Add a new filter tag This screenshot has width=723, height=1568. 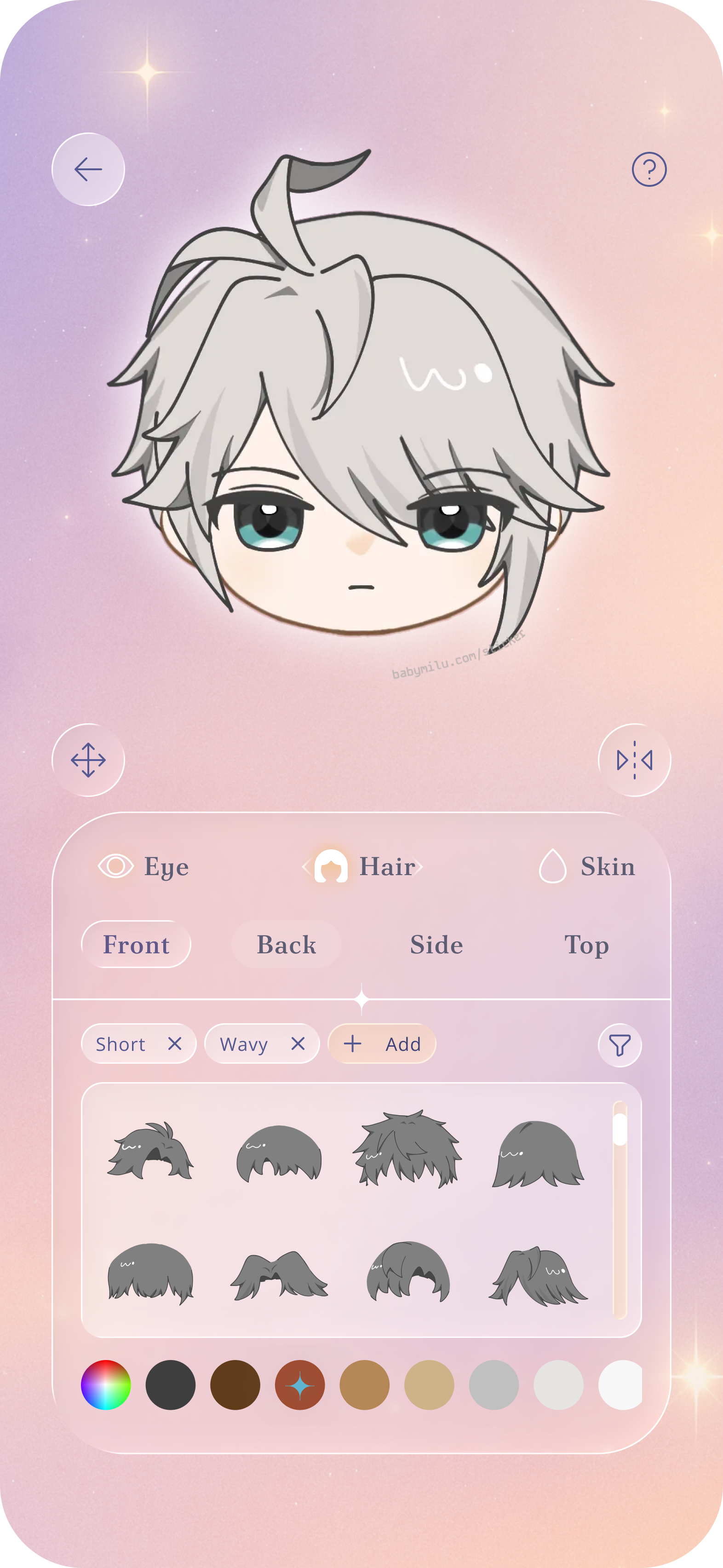(382, 1044)
